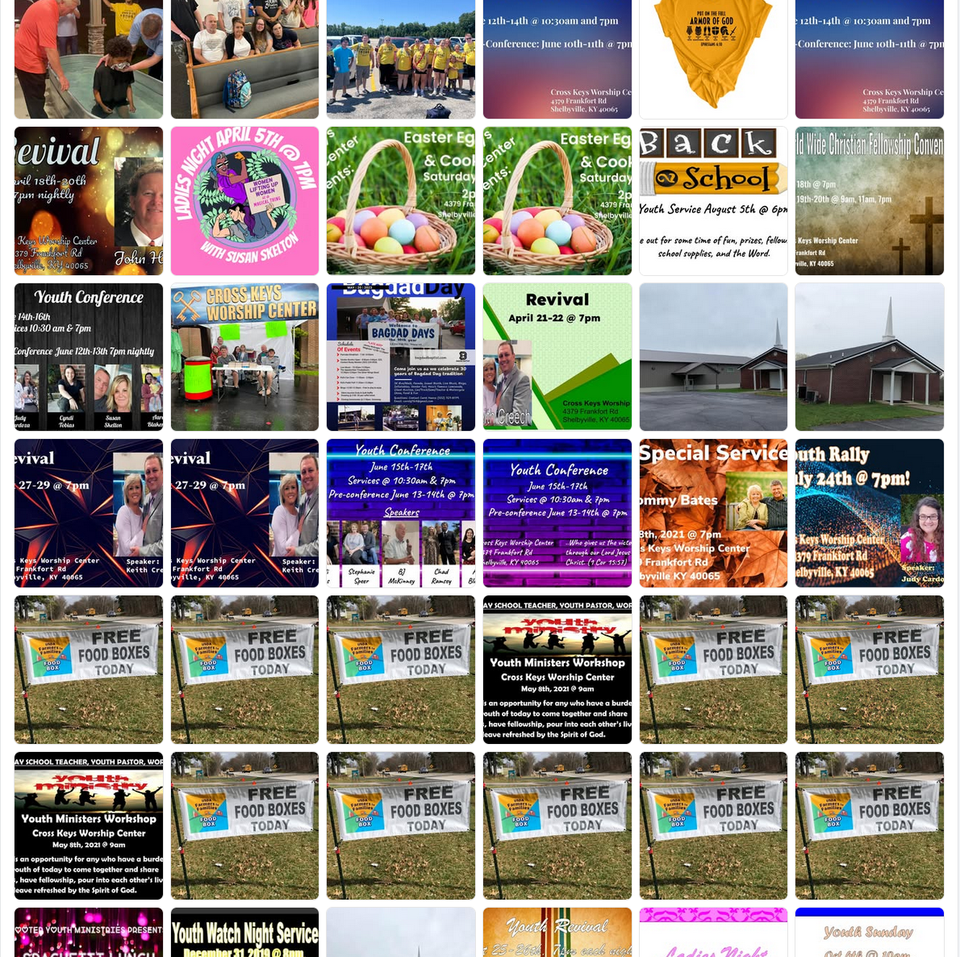
Task: Open the Youth Conference June 14th-16th tile
Action: point(88,357)
